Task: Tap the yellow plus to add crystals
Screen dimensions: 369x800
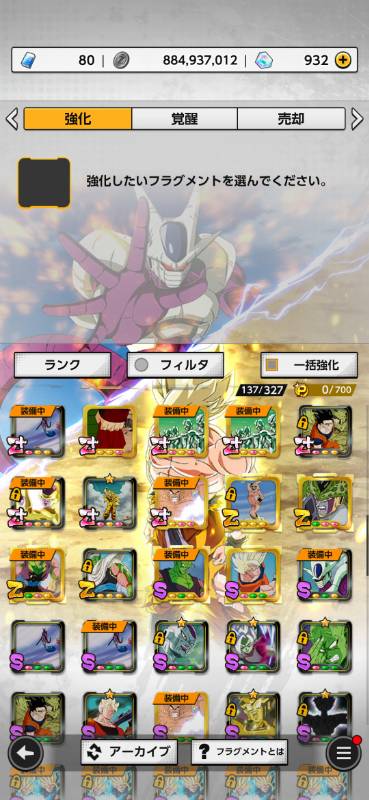Action: pos(343,60)
